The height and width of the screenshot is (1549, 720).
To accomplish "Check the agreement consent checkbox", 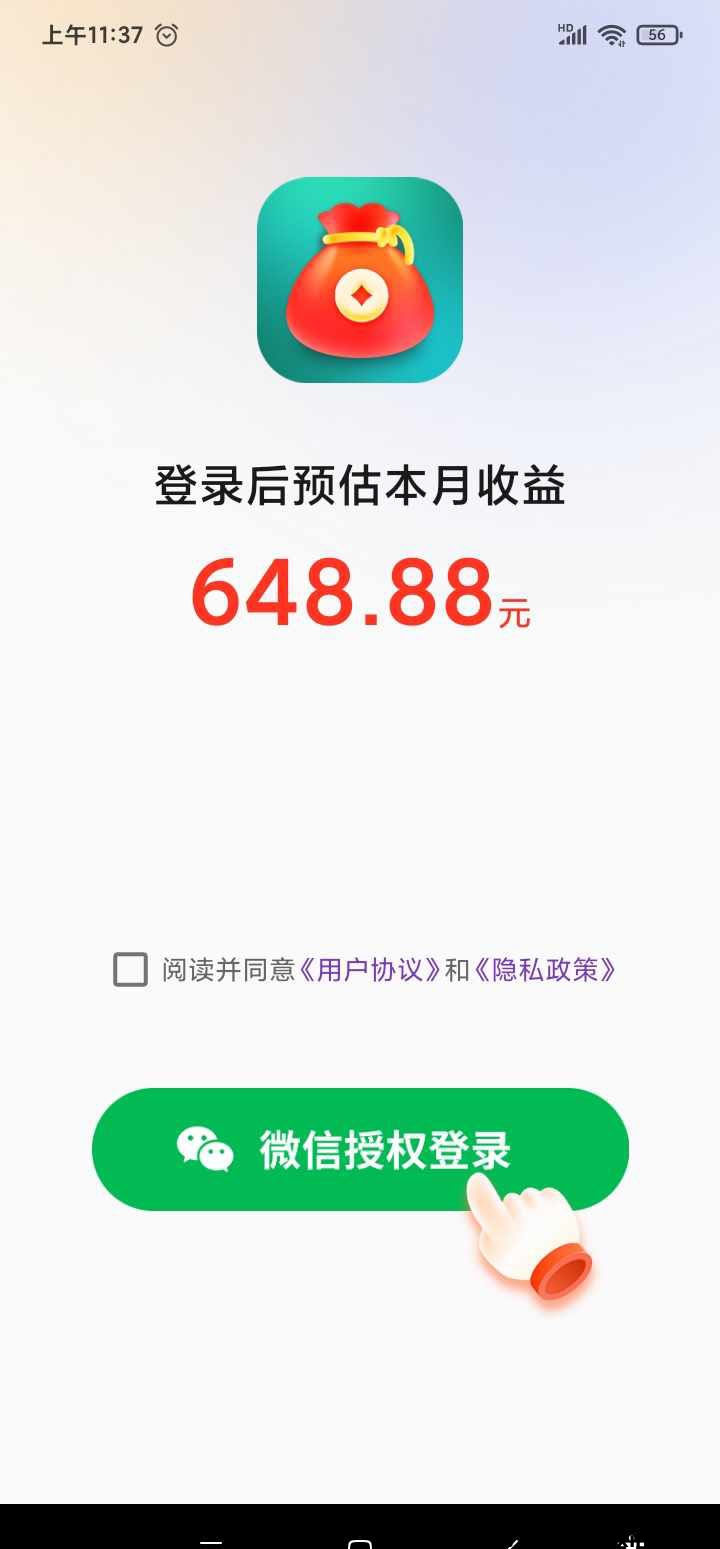I will (129, 969).
